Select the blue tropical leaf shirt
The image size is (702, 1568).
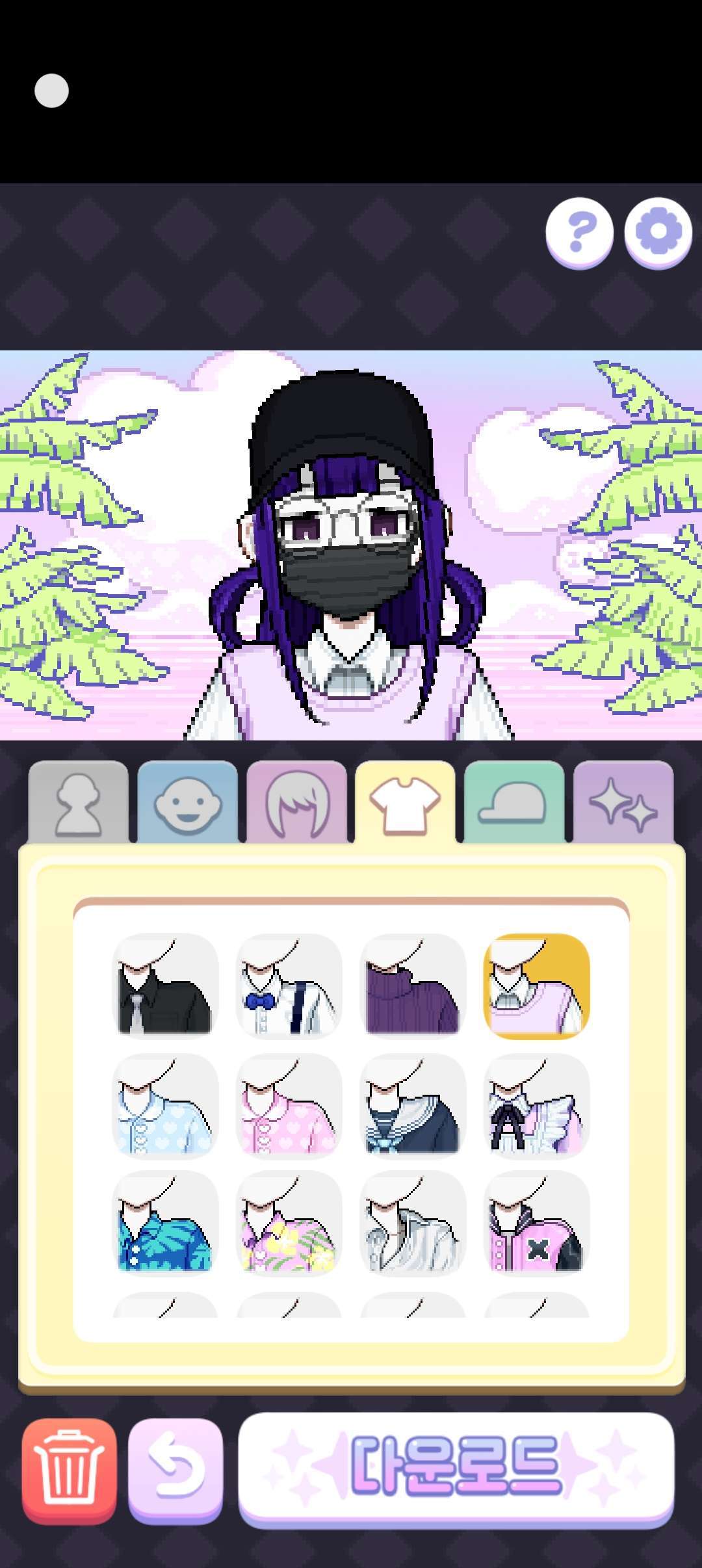click(165, 1223)
